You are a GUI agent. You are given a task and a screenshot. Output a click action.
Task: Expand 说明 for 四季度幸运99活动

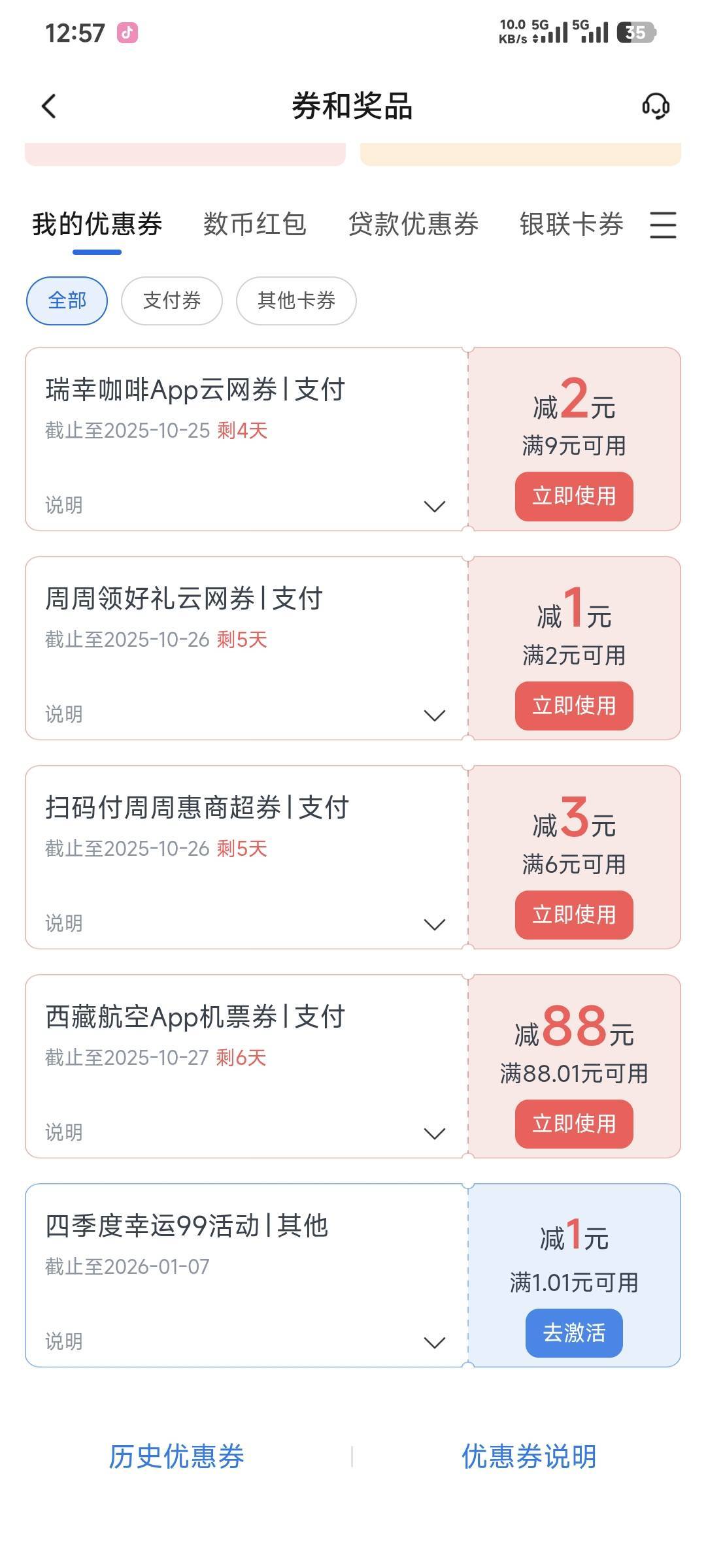click(x=245, y=1342)
